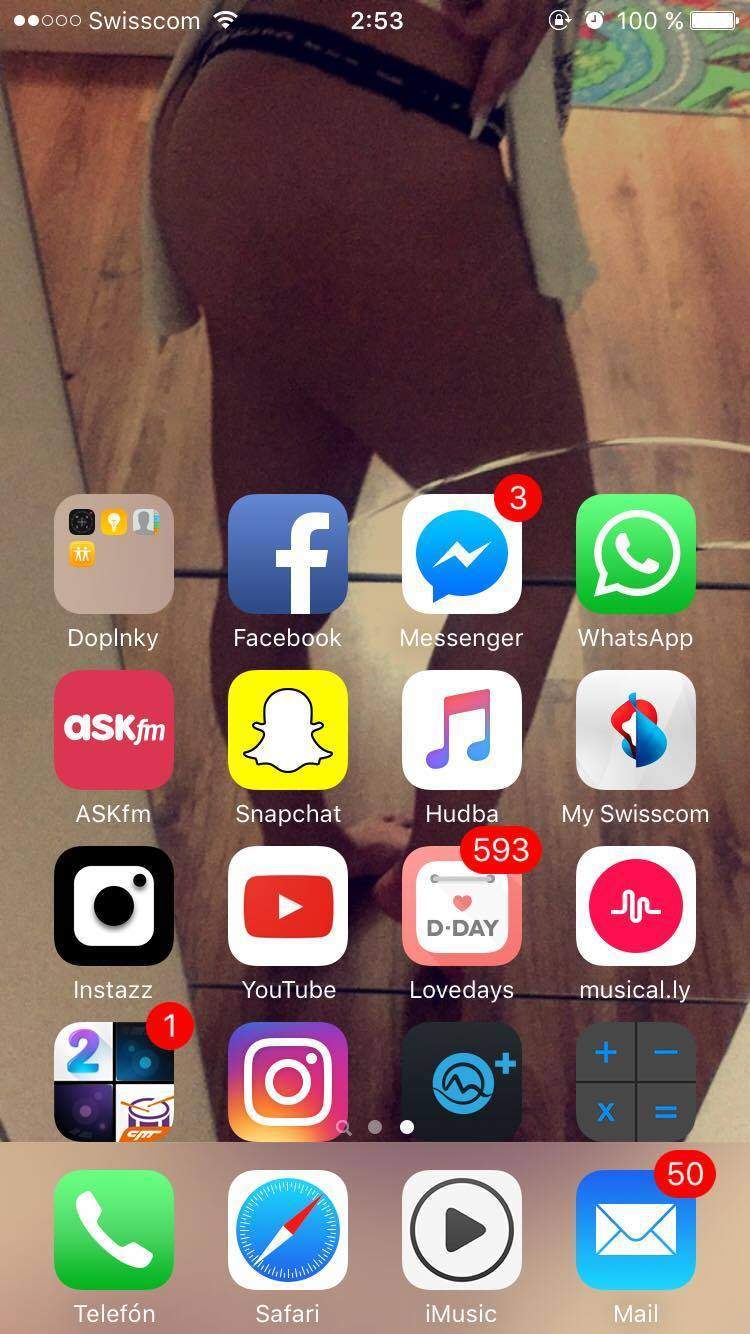Open the calculator app
This screenshot has width=750, height=1334.
click(636, 1081)
